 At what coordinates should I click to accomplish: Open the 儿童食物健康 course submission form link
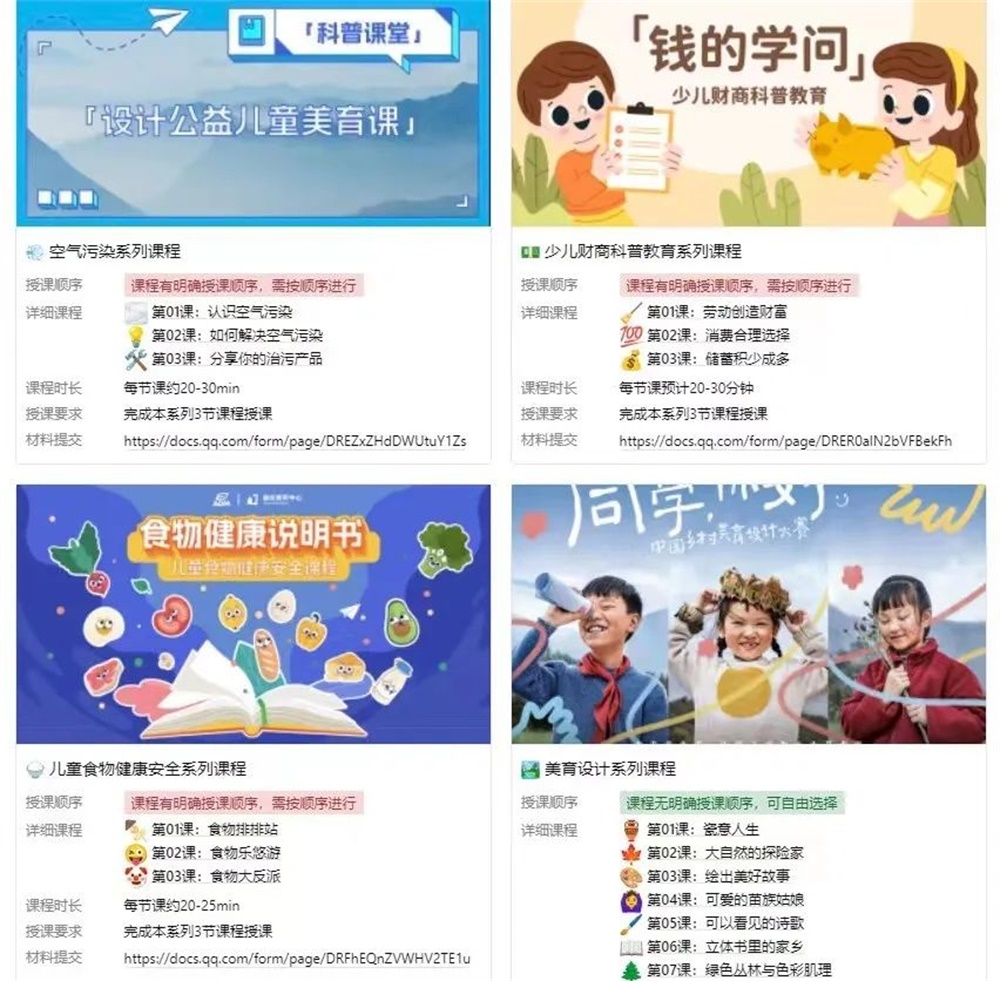(x=297, y=958)
